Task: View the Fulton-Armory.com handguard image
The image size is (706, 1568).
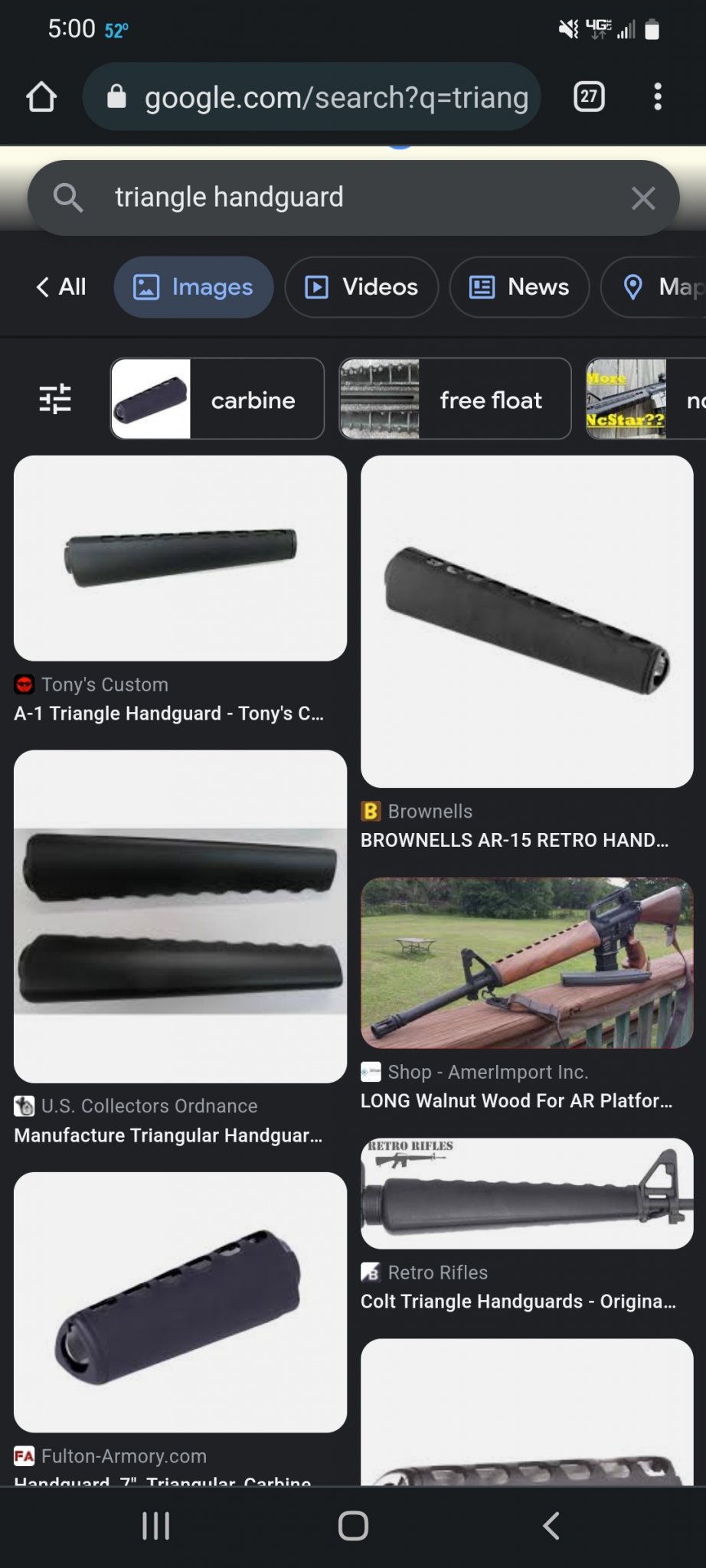Action: click(180, 1302)
